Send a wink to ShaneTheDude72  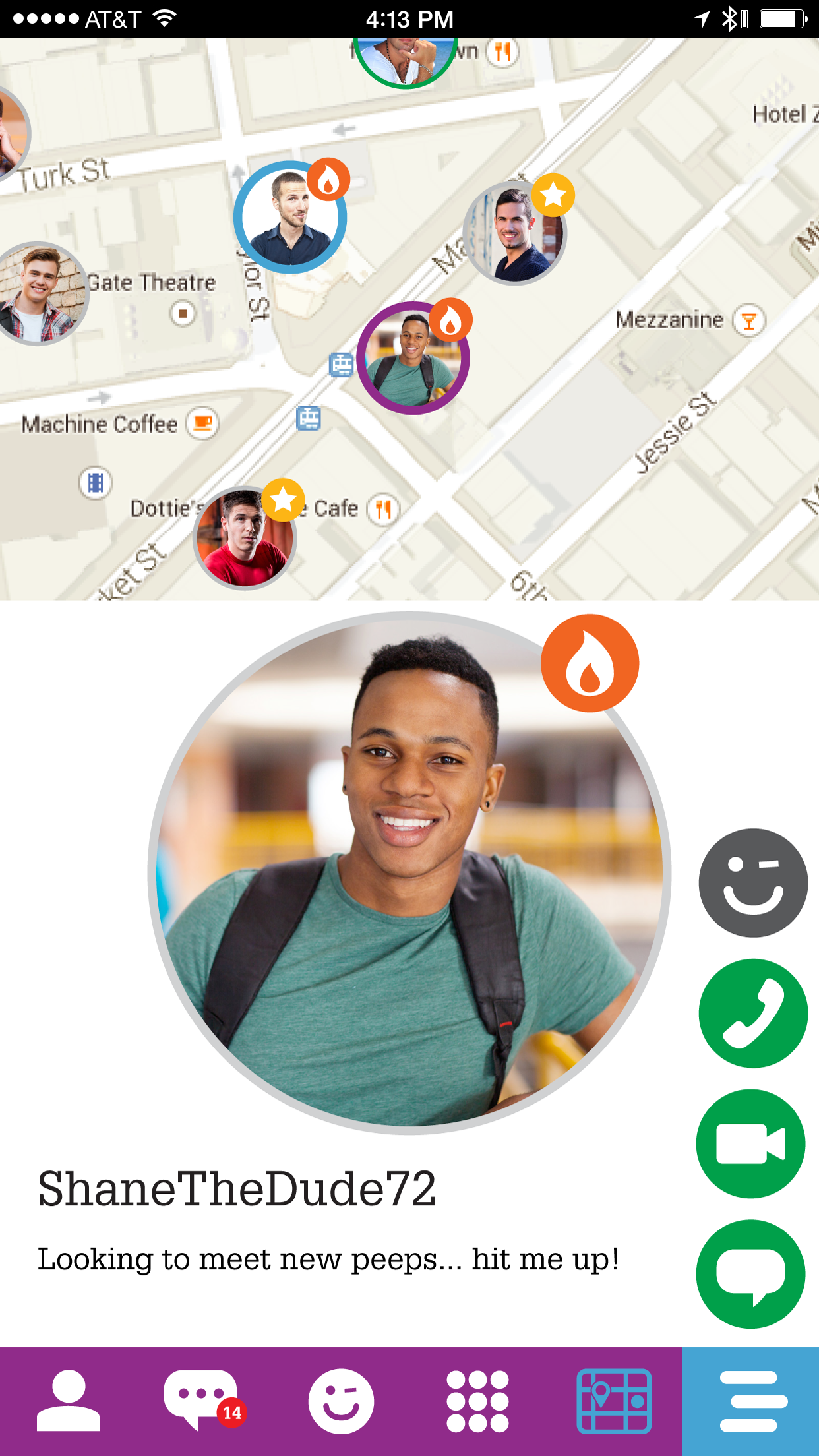pos(752,882)
